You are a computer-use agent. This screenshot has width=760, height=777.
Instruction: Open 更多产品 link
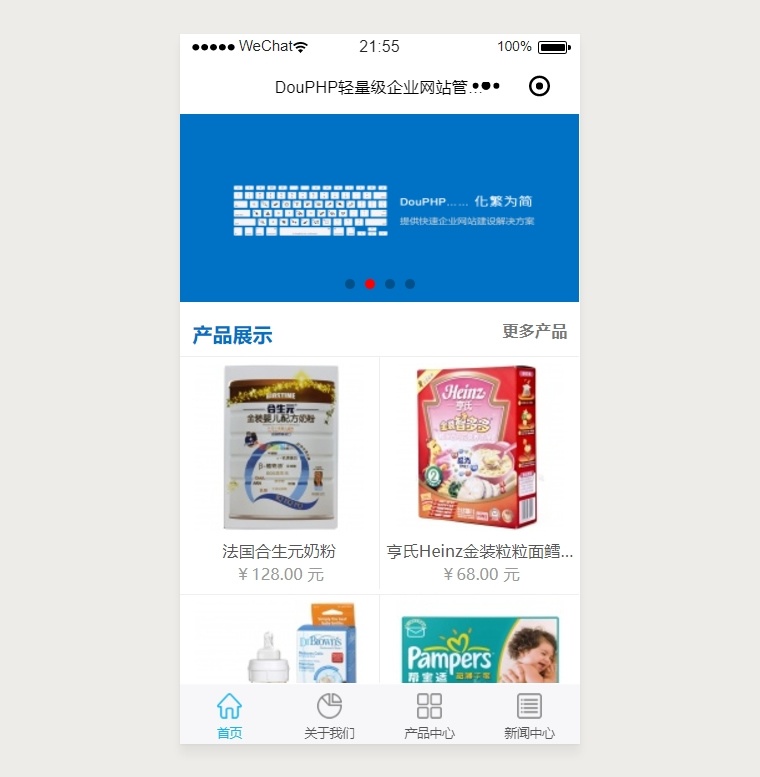pos(534,332)
